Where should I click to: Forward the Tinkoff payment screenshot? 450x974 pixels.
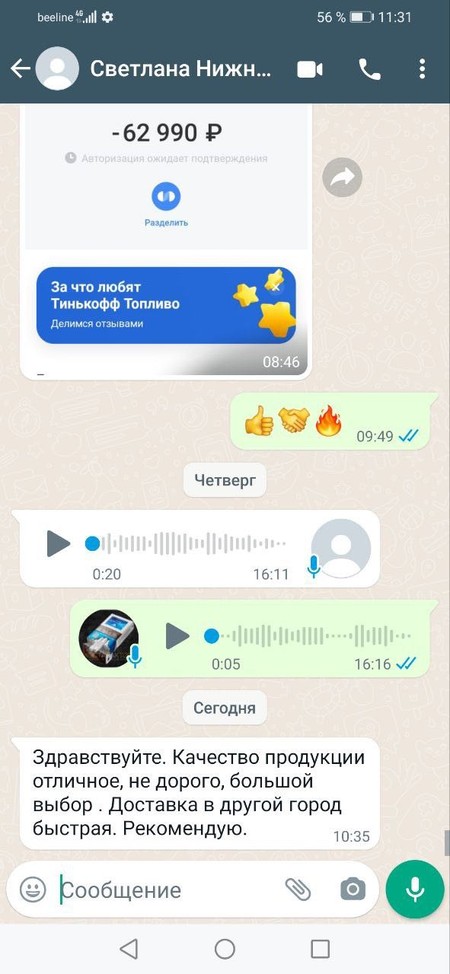[x=342, y=177]
